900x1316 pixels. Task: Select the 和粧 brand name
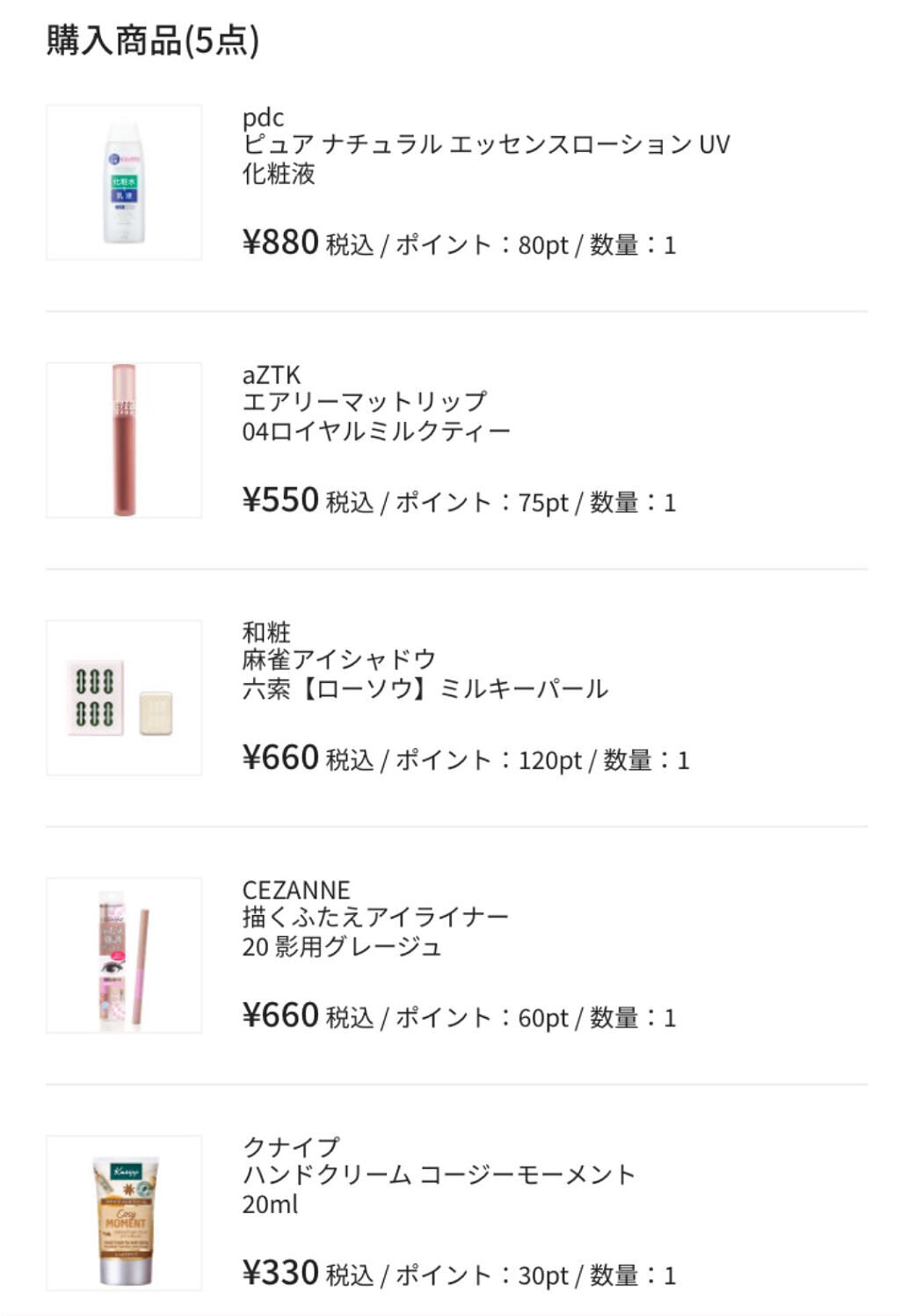pyautogui.click(x=264, y=629)
